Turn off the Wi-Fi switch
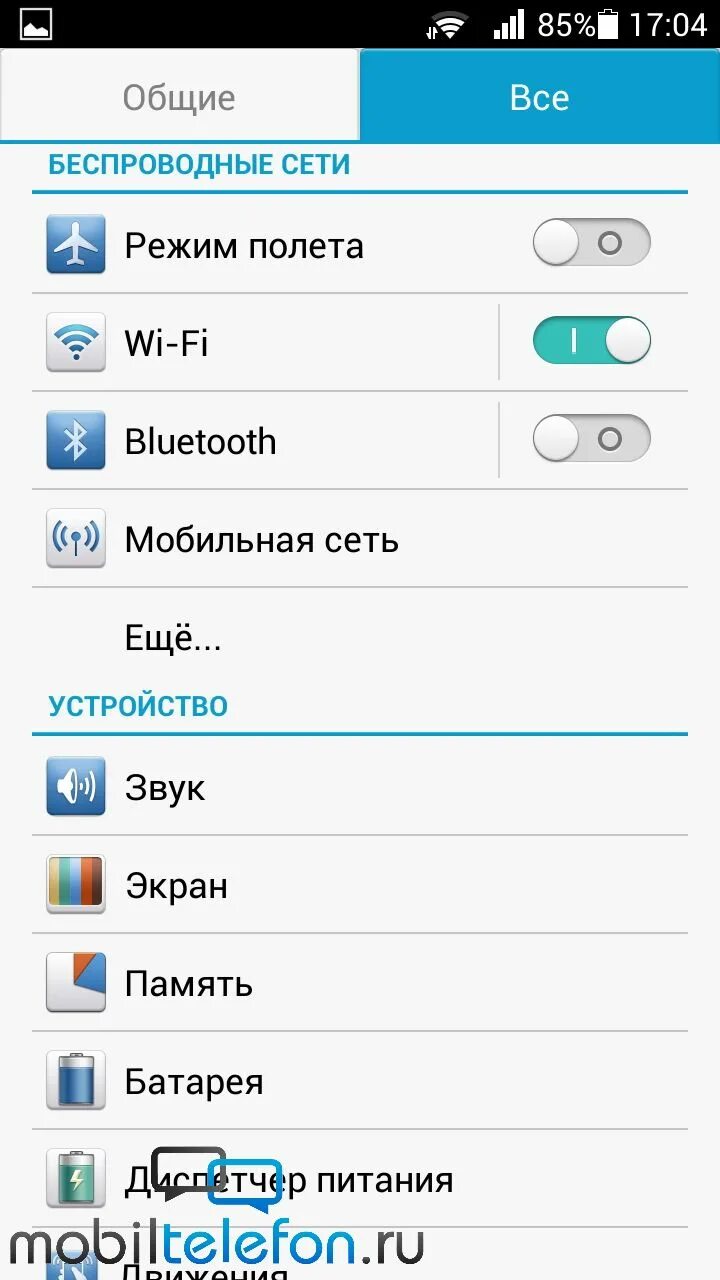This screenshot has height=1280, width=720. [591, 342]
